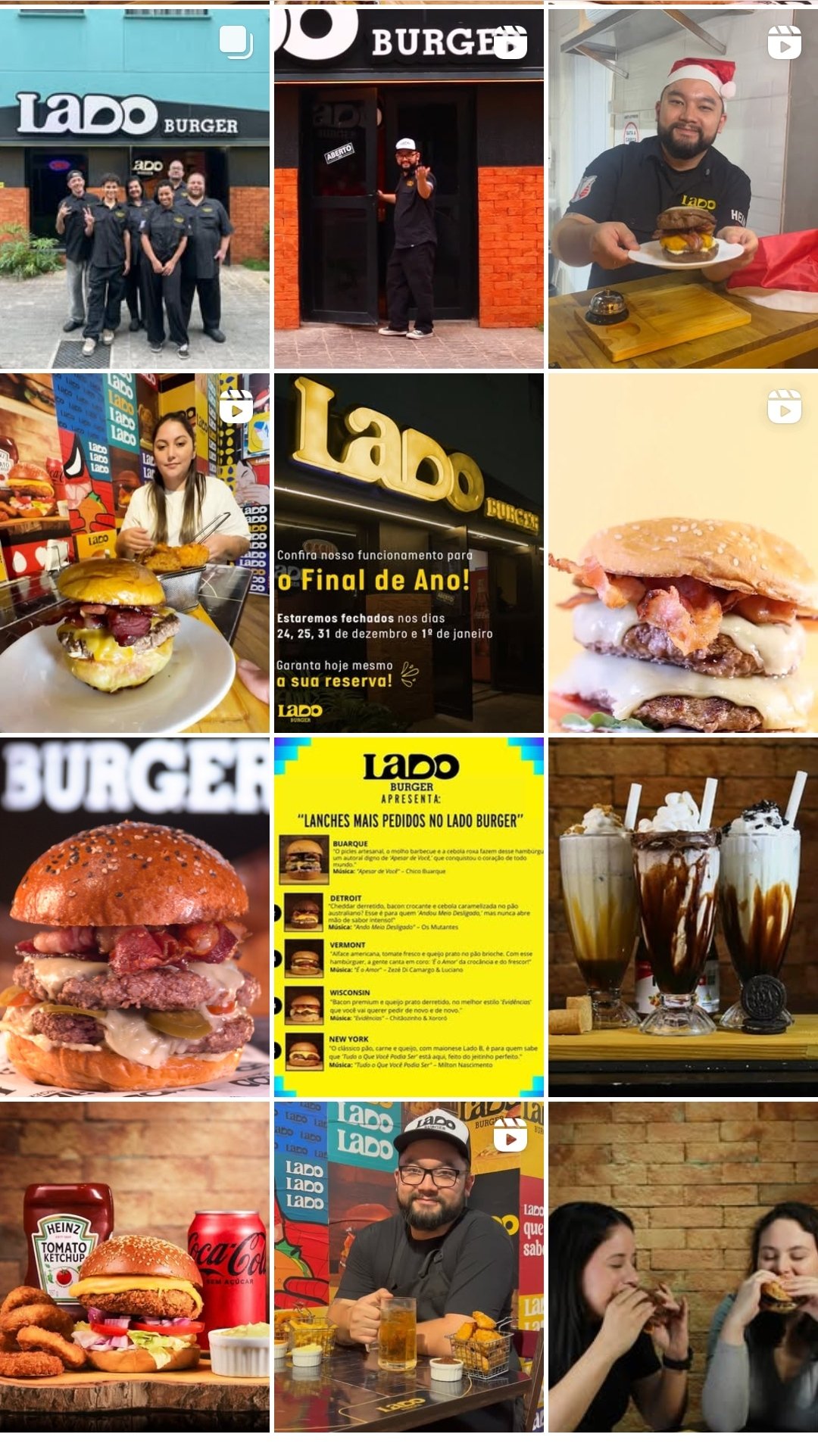This screenshot has height=1456, width=818.
Task: Open the team photo post outside Lado Burger
Action: tap(135, 189)
